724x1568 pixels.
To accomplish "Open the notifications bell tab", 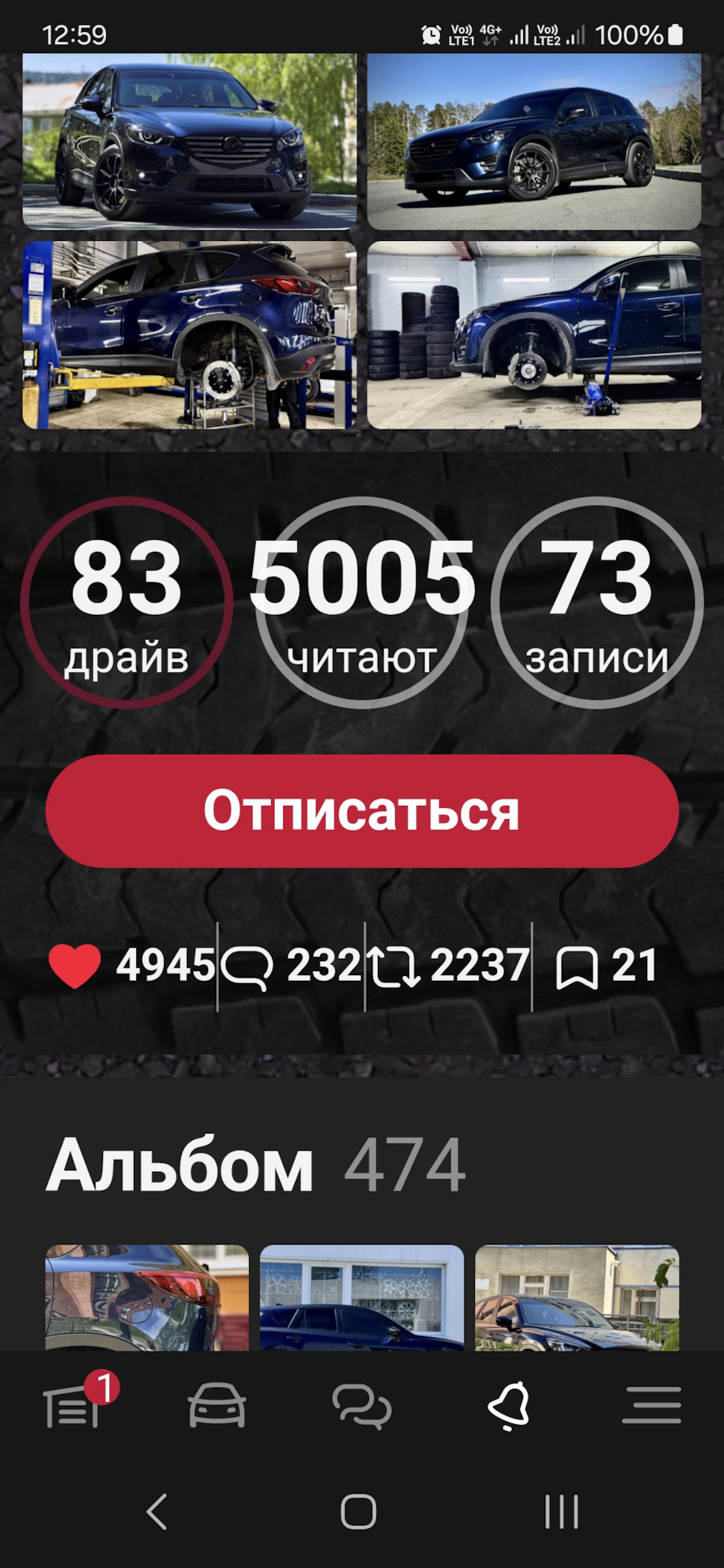I will pos(508,1406).
